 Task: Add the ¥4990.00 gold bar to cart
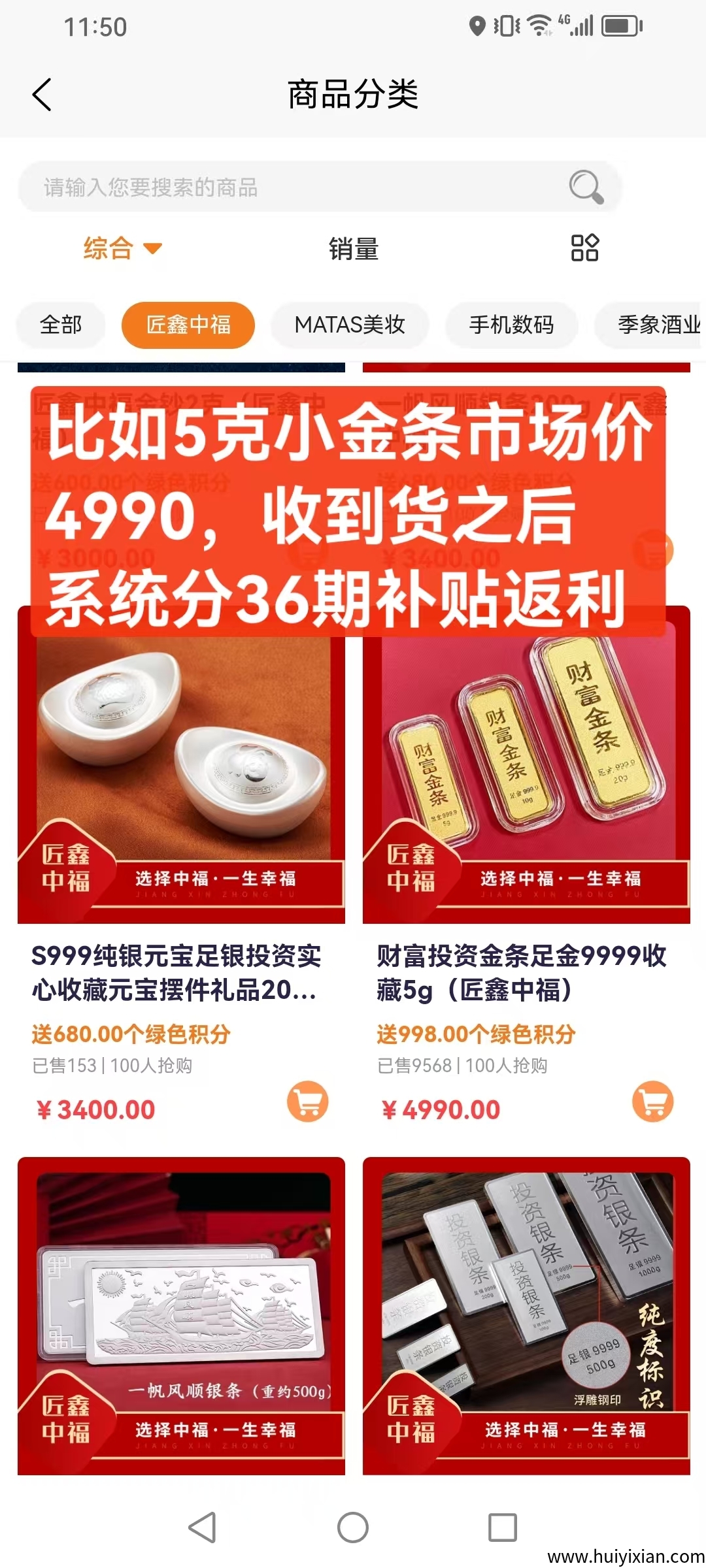(652, 1102)
